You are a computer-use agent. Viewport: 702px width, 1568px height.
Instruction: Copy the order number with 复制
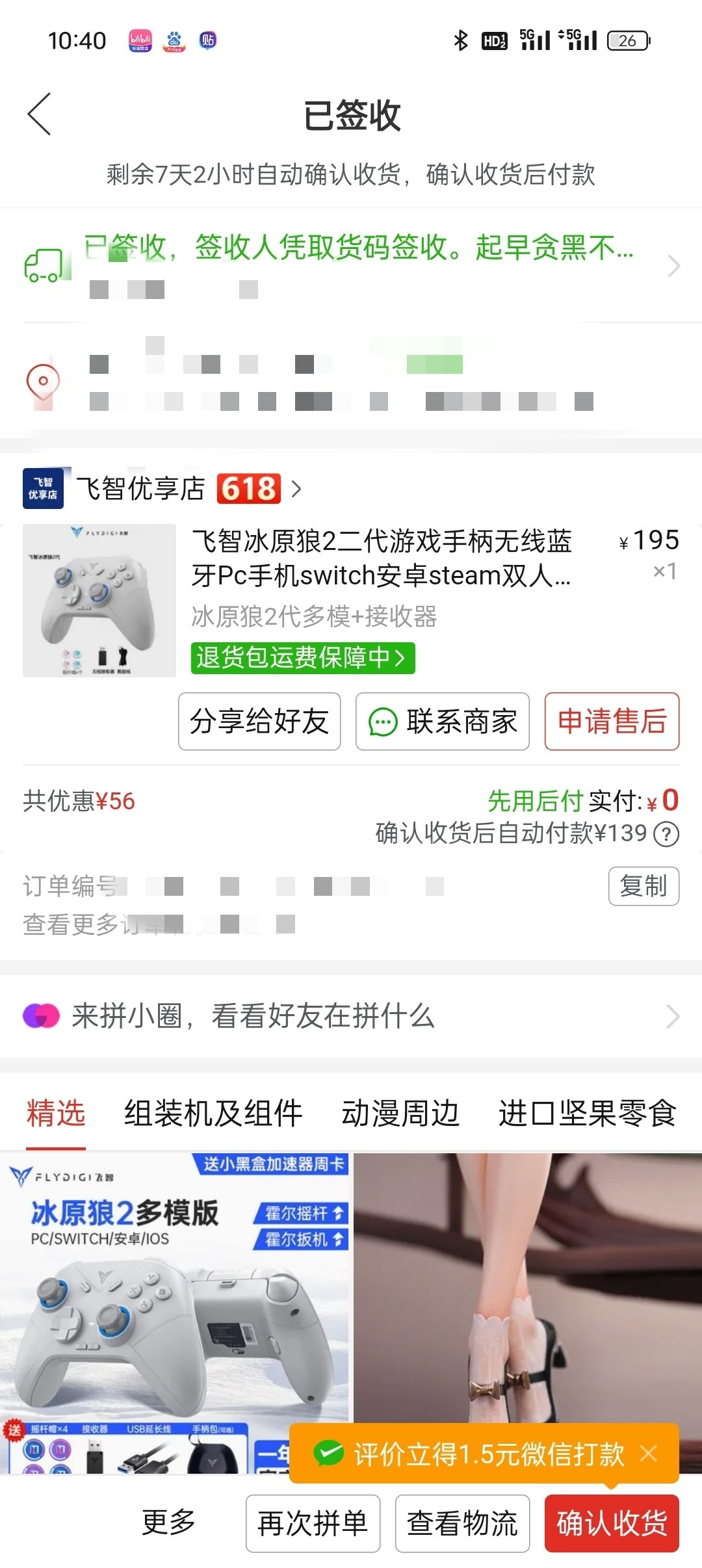click(643, 886)
